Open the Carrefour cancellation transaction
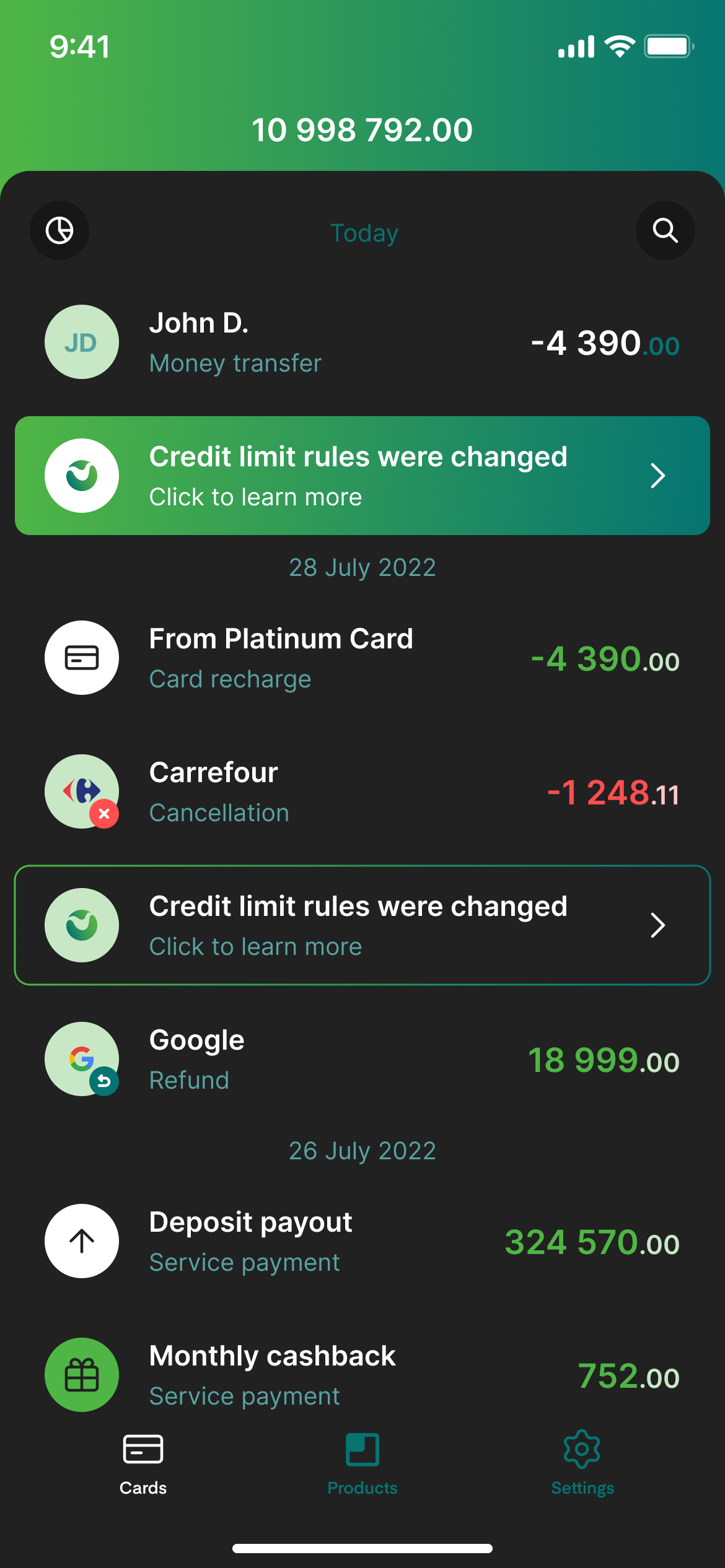Screen dimensions: 725x1568 pyautogui.click(x=362, y=791)
